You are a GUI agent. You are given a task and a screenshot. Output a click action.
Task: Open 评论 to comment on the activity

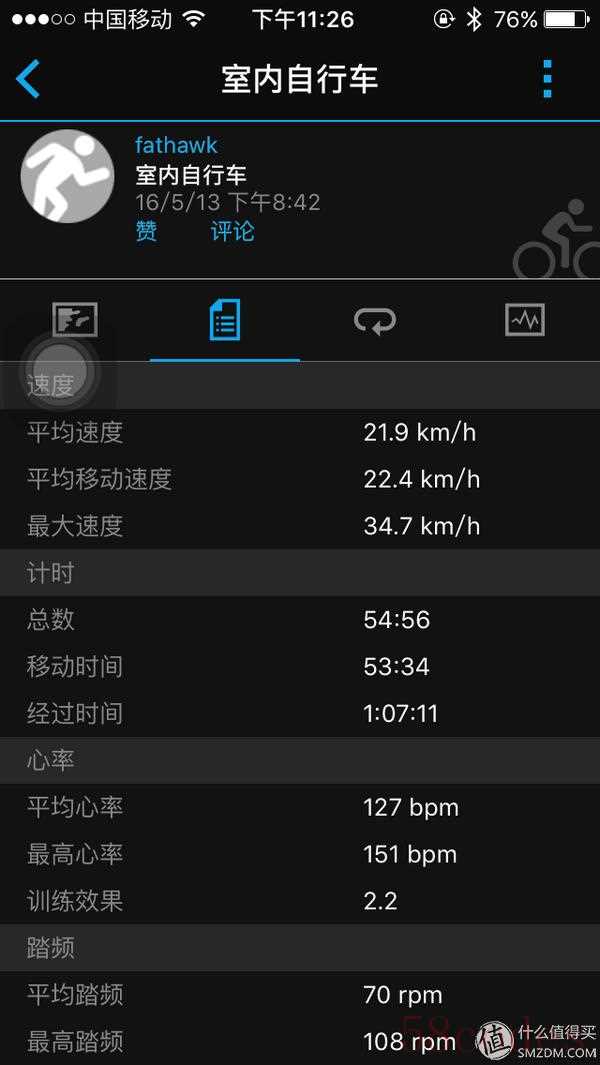point(232,232)
